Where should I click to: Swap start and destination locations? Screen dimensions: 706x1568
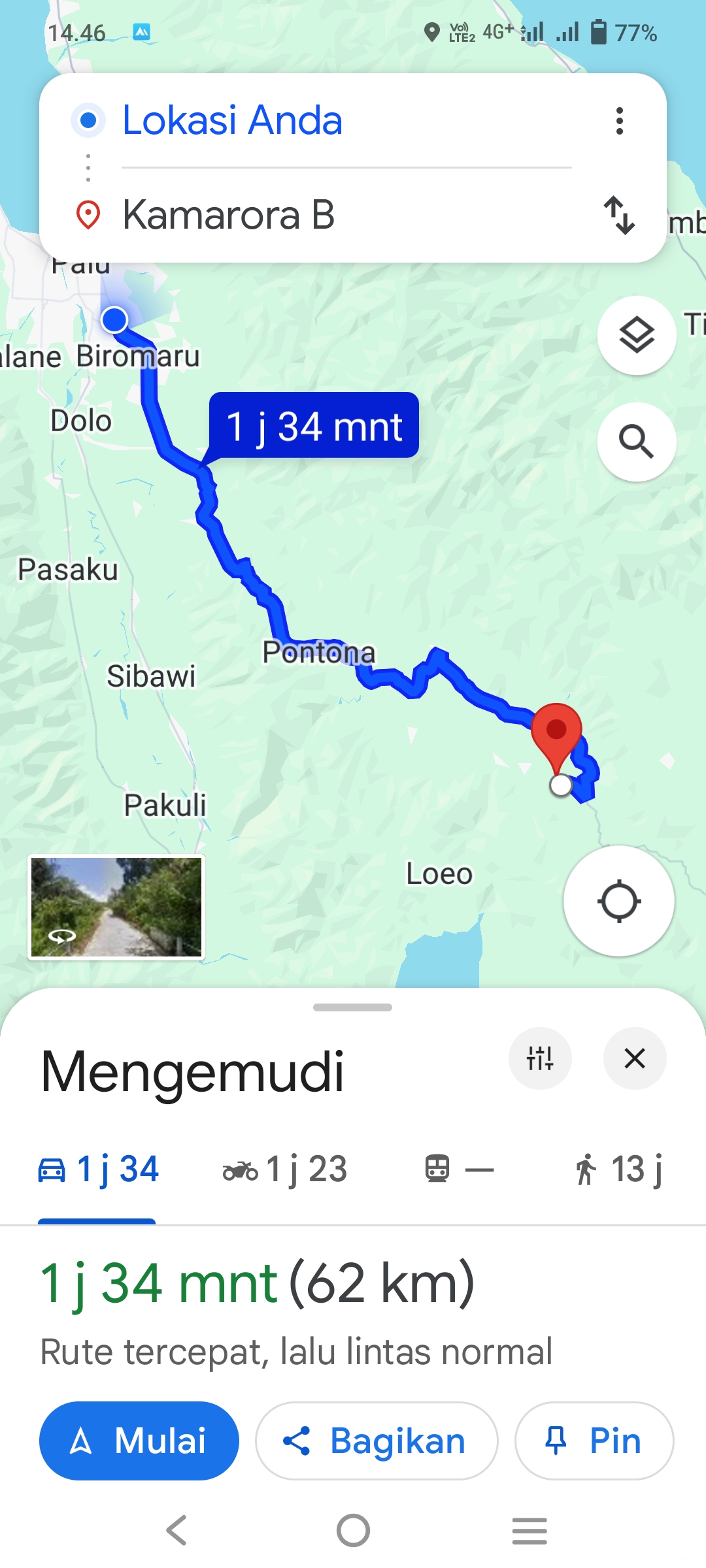[x=619, y=215]
